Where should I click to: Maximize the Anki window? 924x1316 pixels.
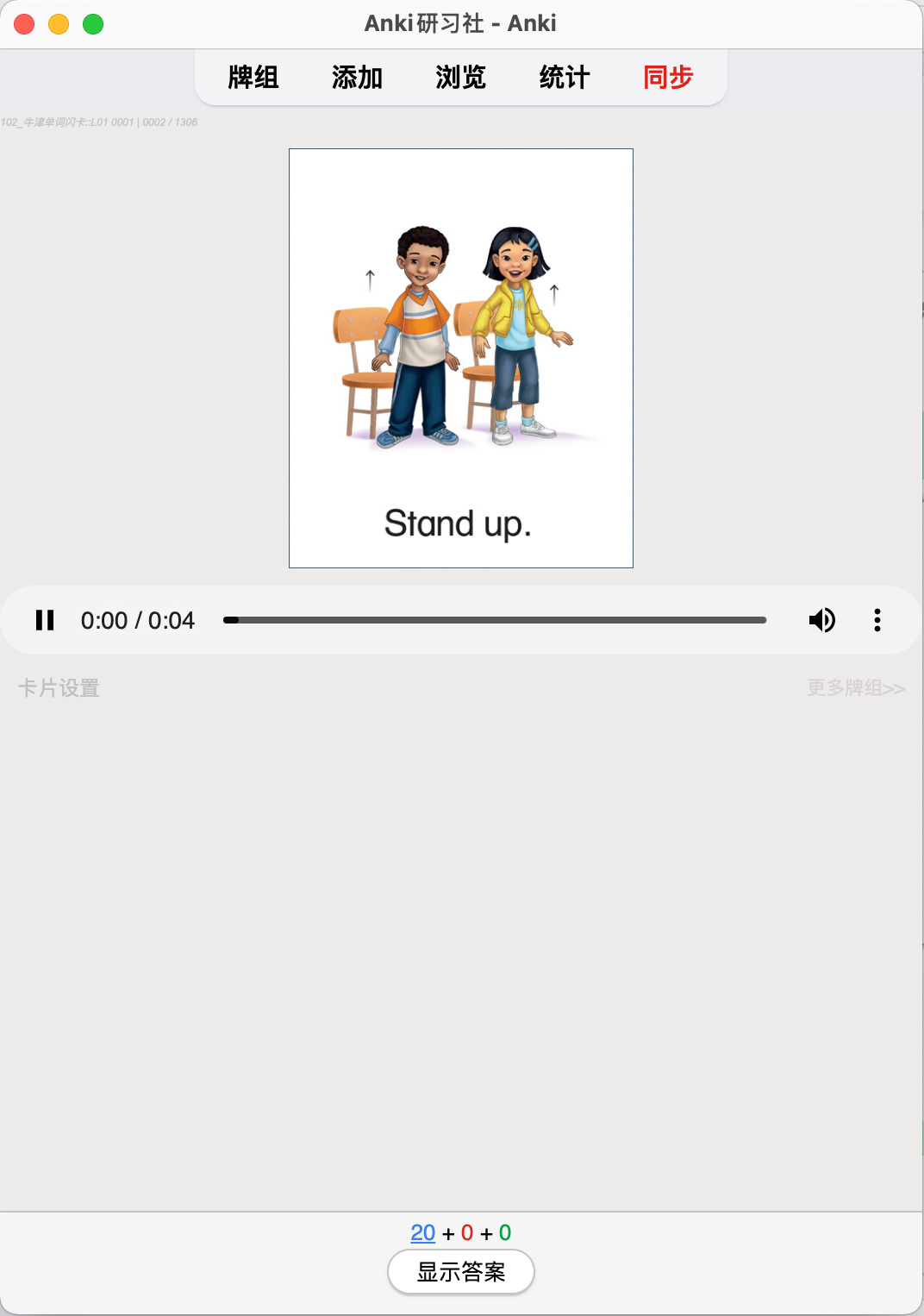pos(93,24)
